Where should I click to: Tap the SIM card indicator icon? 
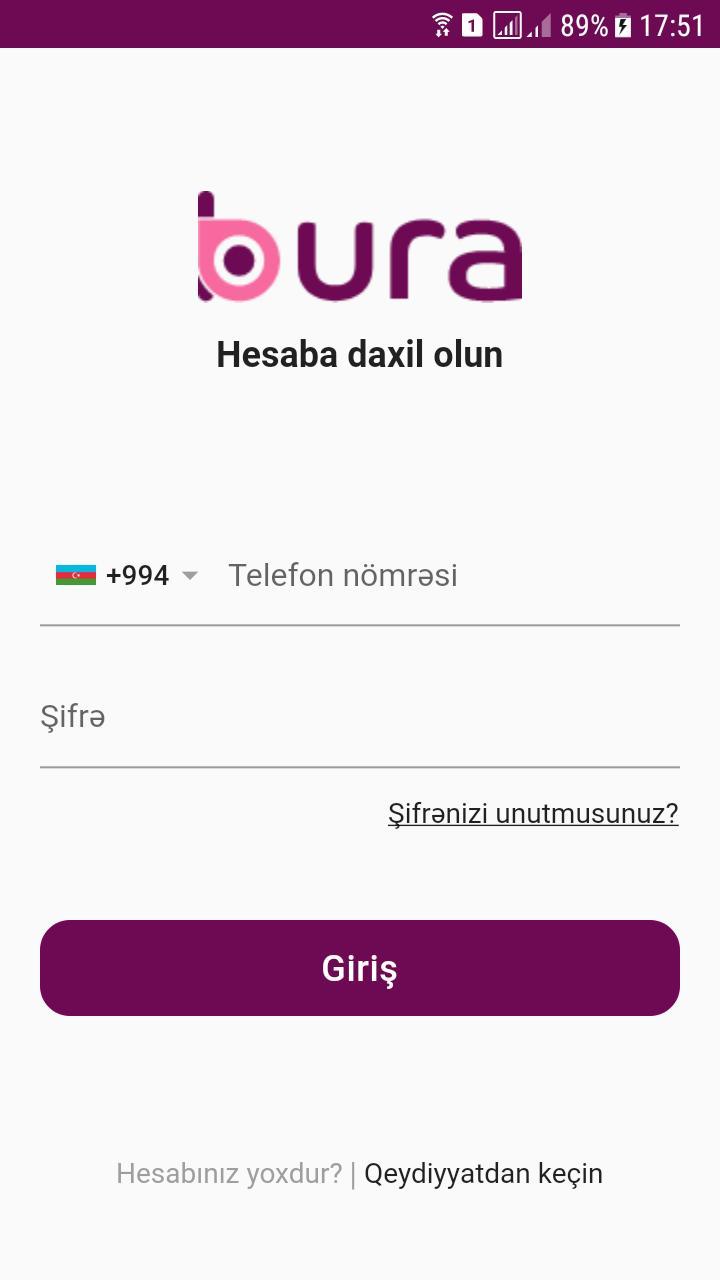point(470,23)
